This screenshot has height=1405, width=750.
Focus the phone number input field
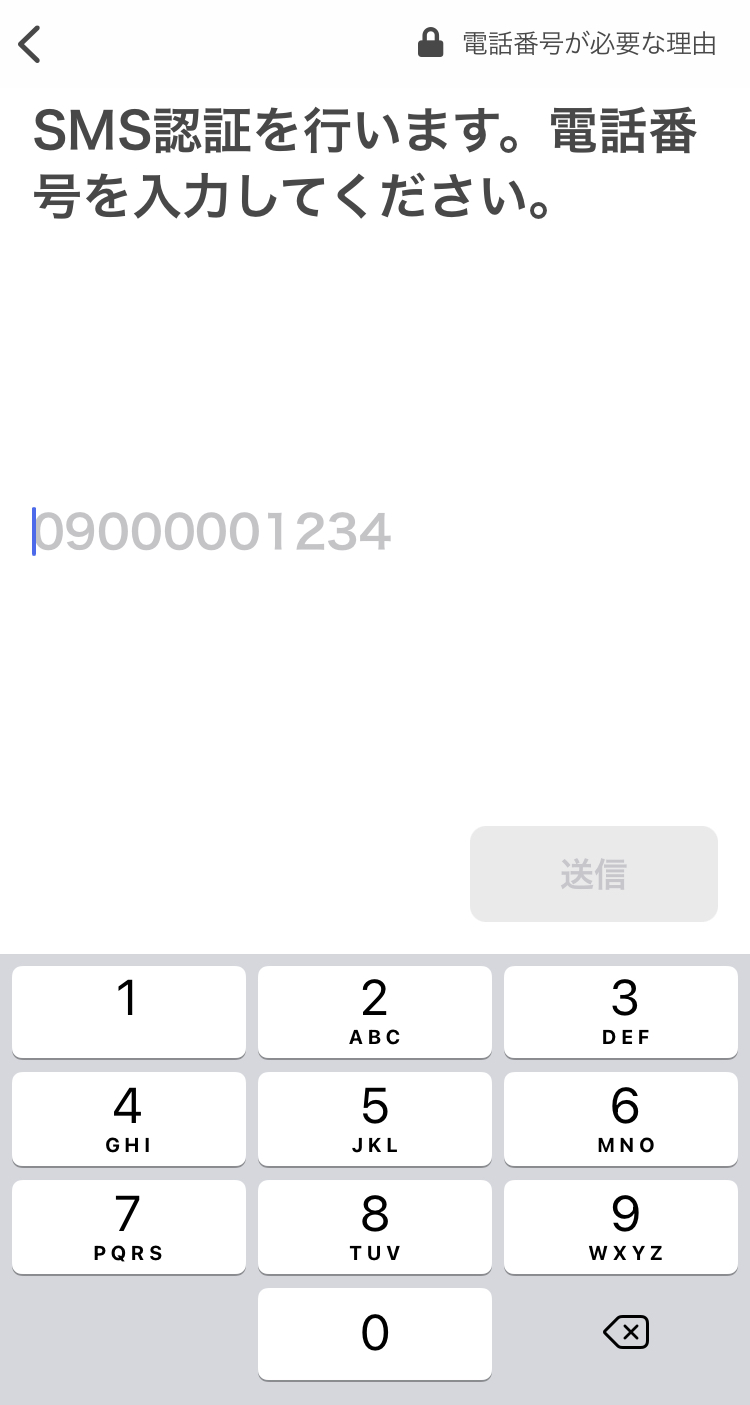[375, 532]
